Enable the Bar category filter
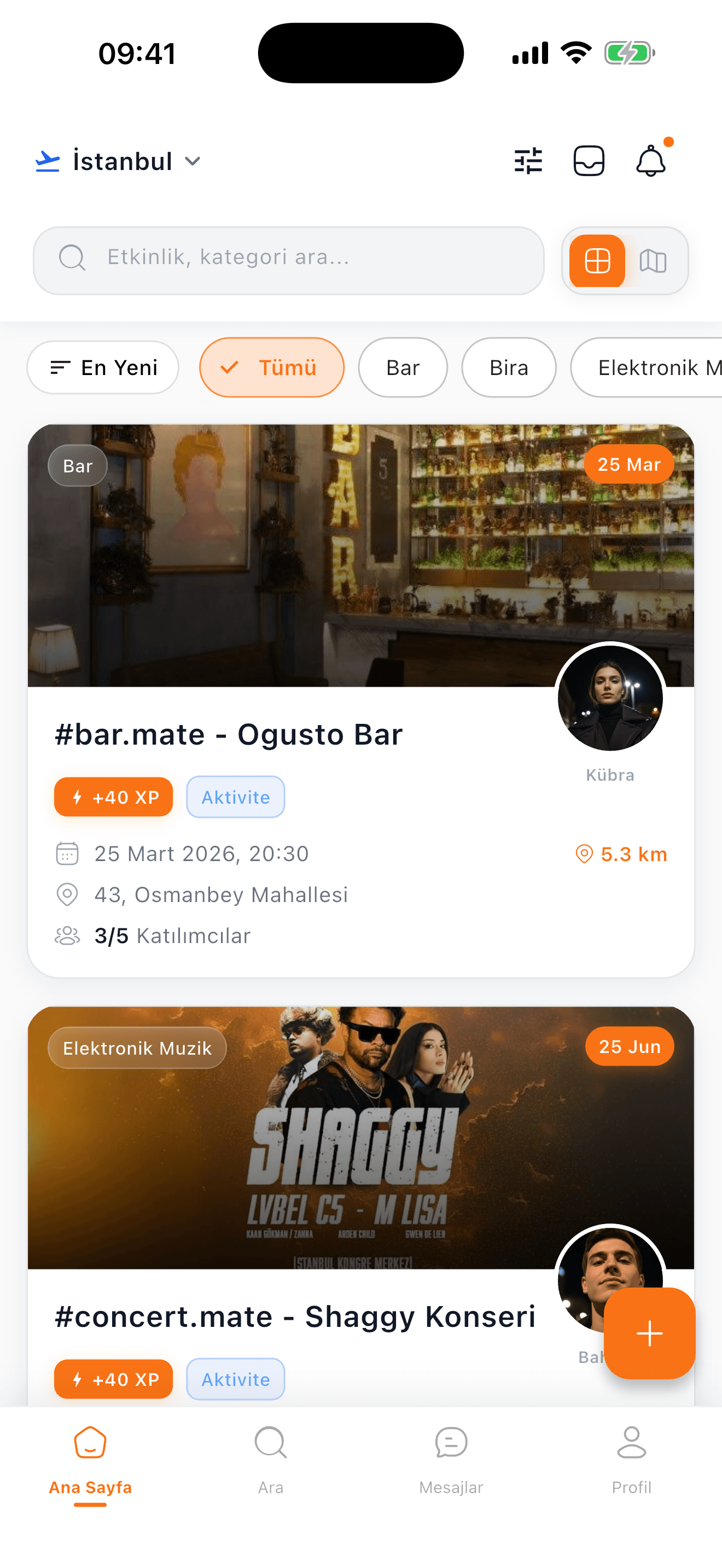The height and width of the screenshot is (1568, 722). (403, 367)
